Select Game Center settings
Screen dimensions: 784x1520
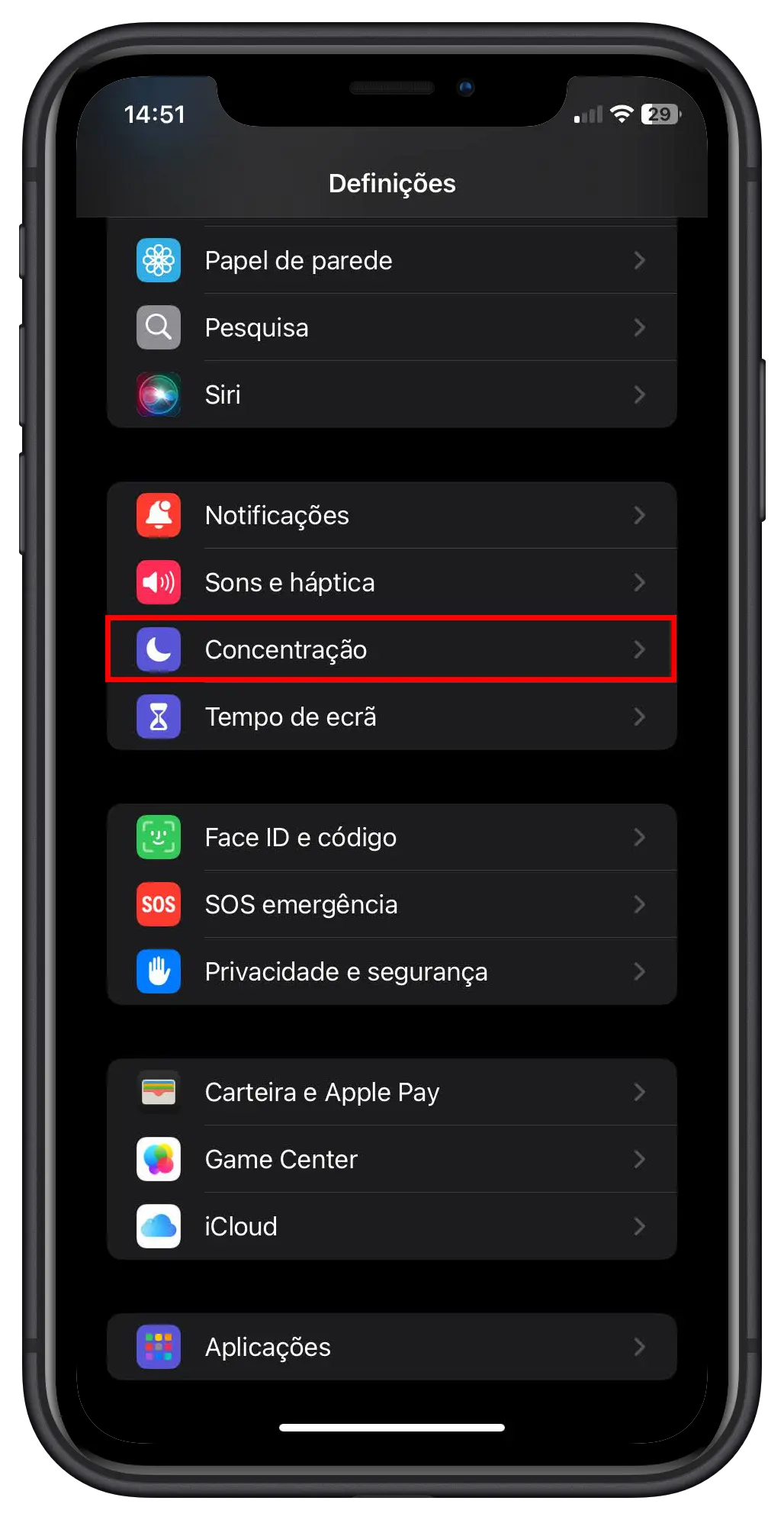tap(391, 1160)
